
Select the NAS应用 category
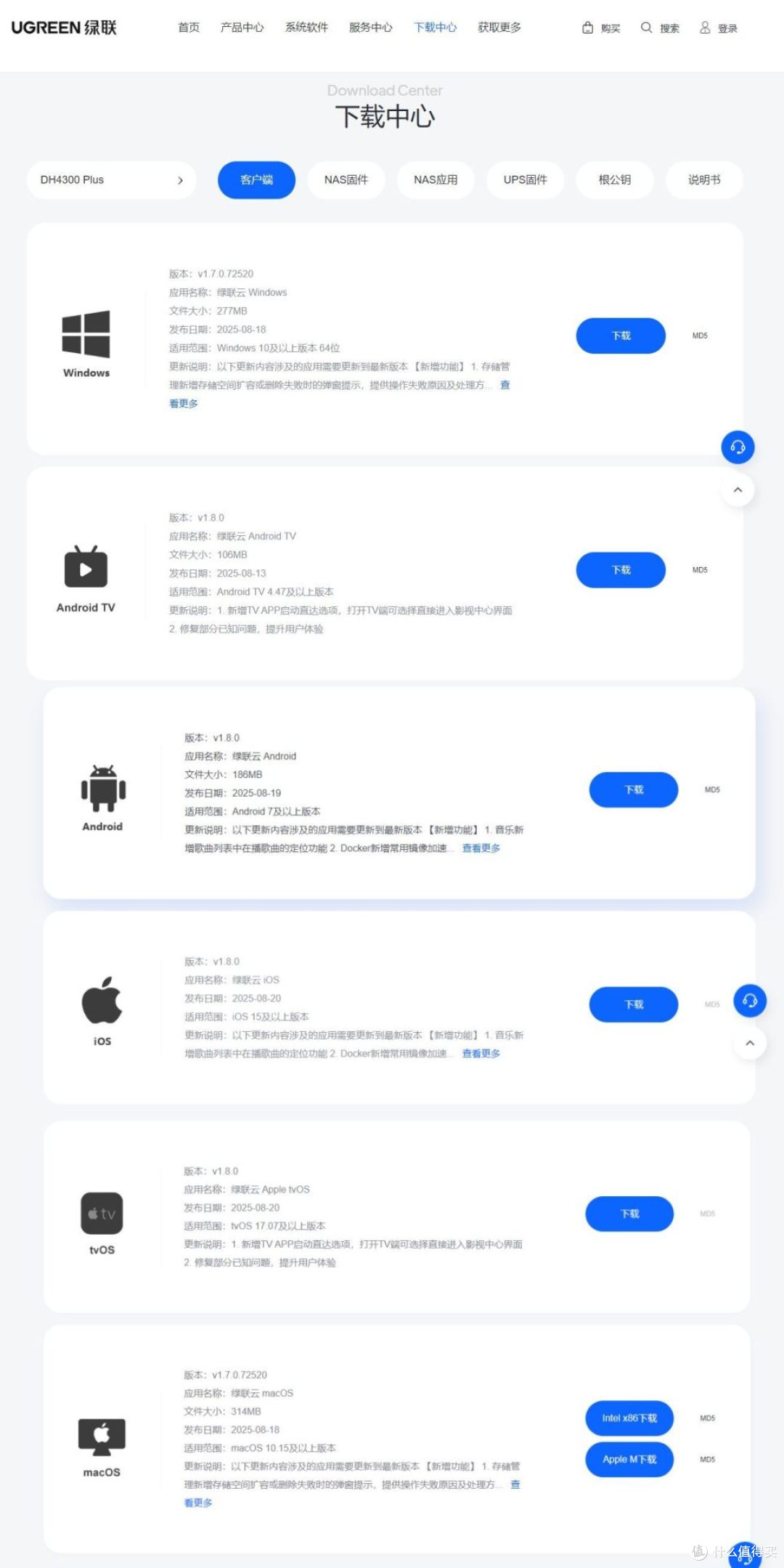tap(436, 180)
